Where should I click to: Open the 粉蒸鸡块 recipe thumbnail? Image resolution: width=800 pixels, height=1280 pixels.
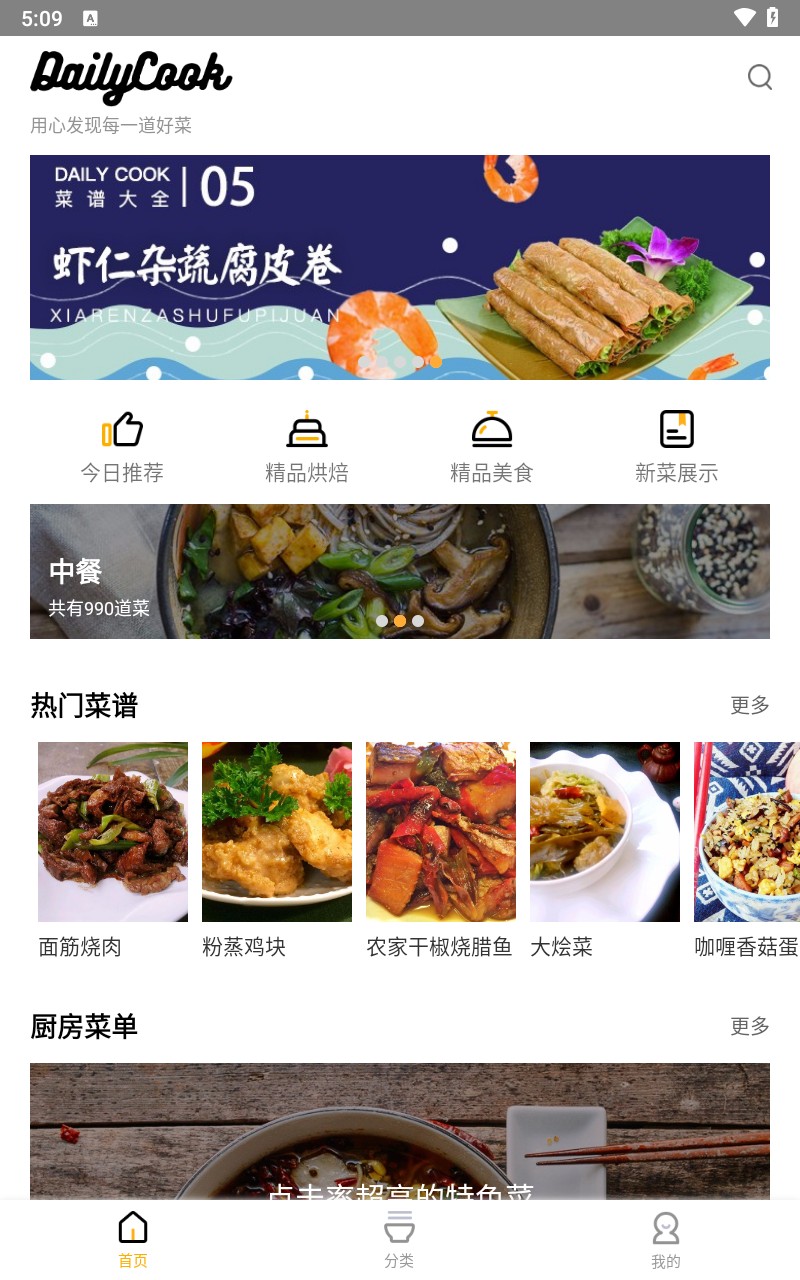[276, 830]
